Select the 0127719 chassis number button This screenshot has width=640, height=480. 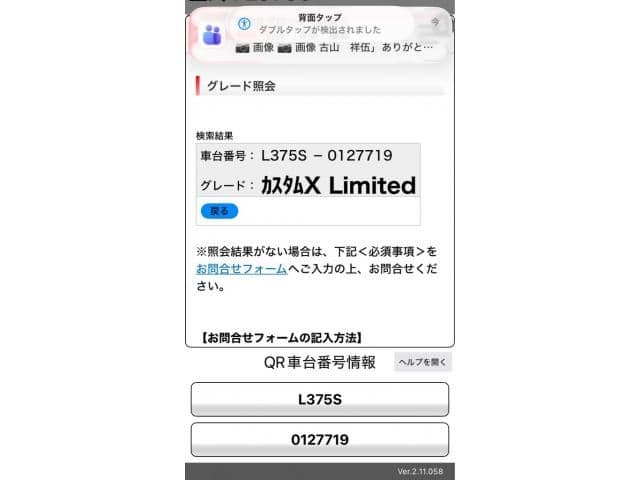[x=319, y=439]
